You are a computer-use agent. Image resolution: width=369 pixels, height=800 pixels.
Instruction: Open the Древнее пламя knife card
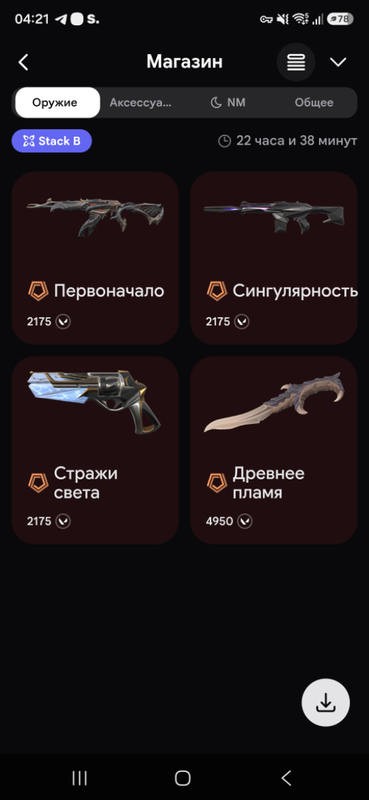click(x=274, y=450)
